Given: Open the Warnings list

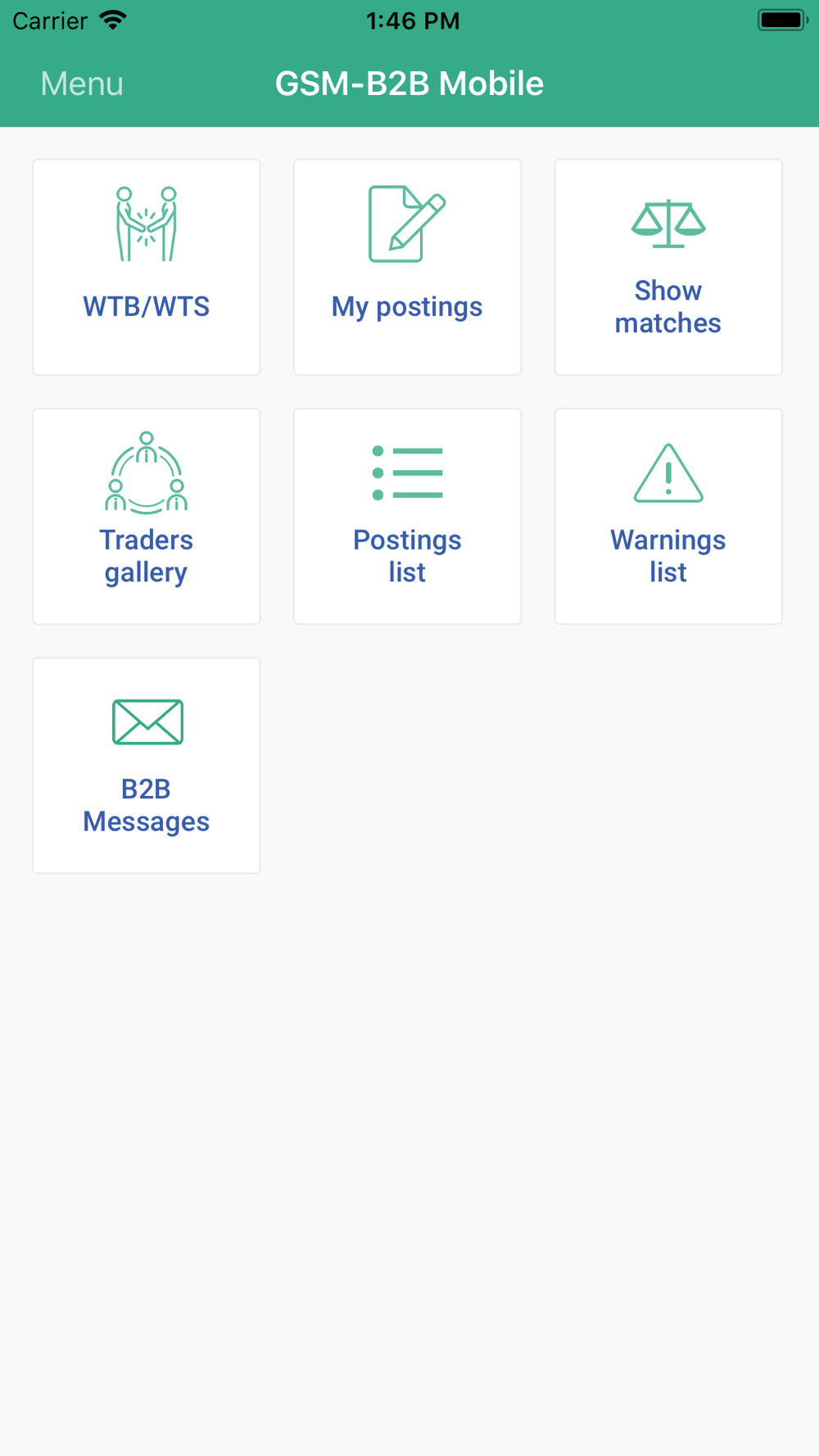Looking at the screenshot, I should (x=668, y=516).
